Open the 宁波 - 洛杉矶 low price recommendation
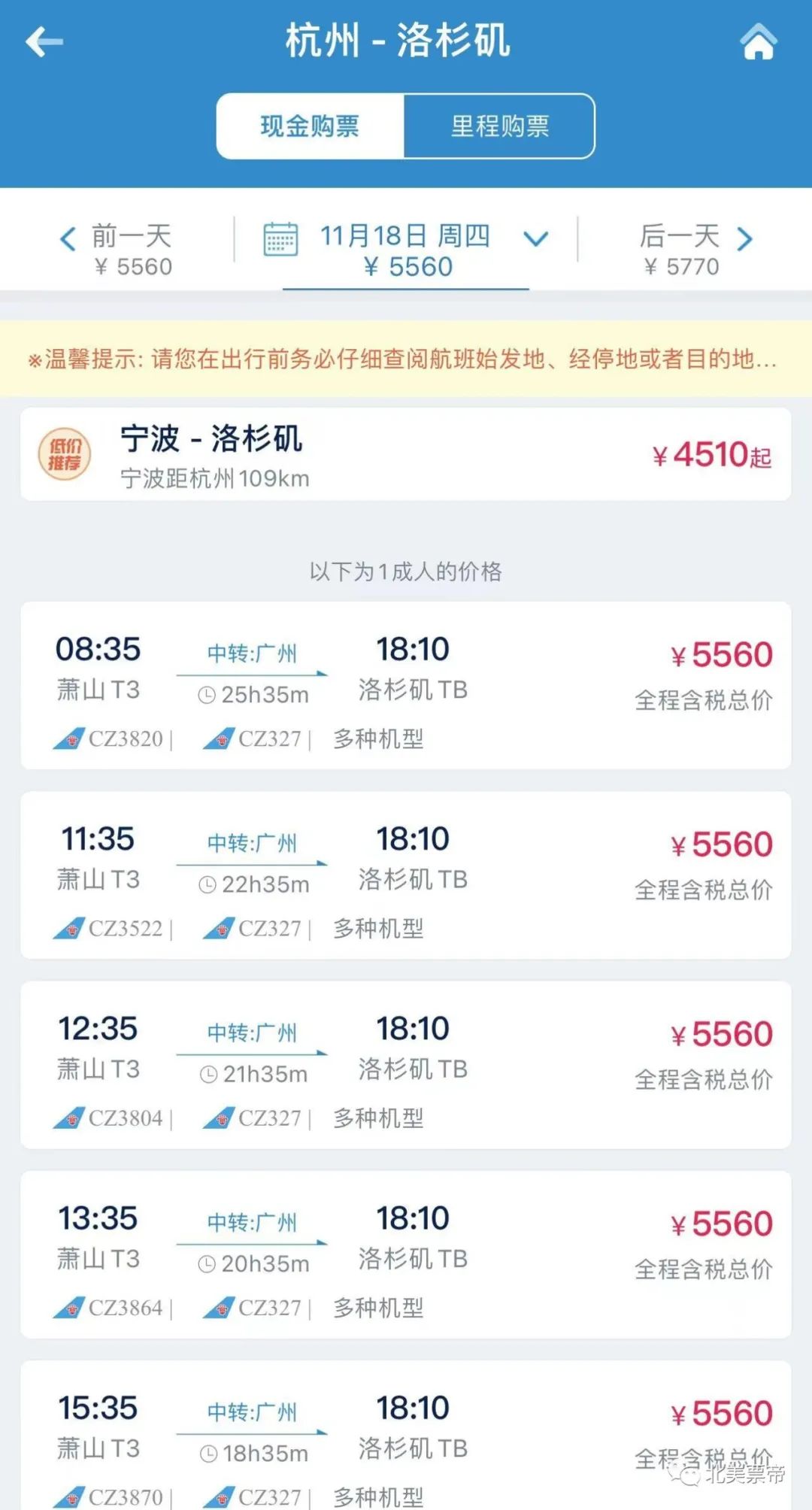Viewport: 812px width, 1510px height. click(x=406, y=454)
